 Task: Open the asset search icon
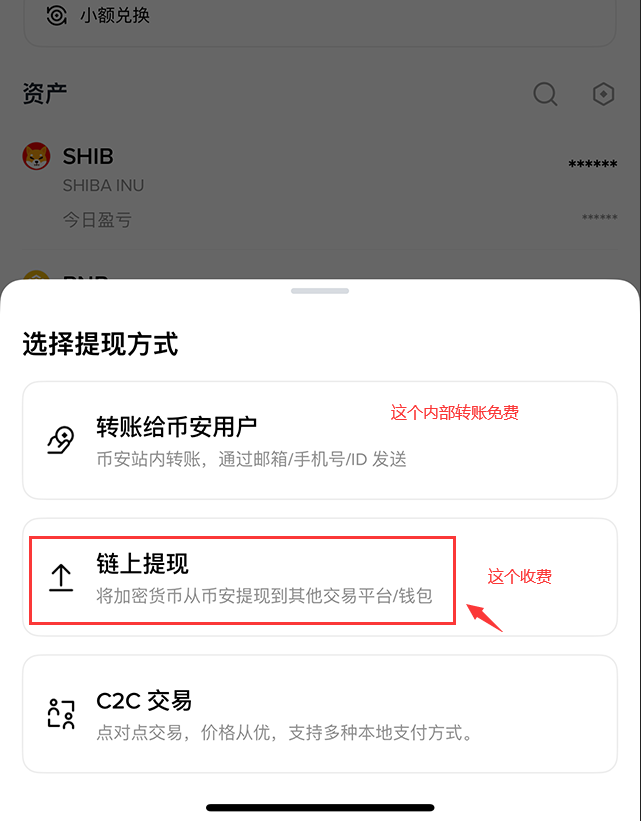(545, 94)
